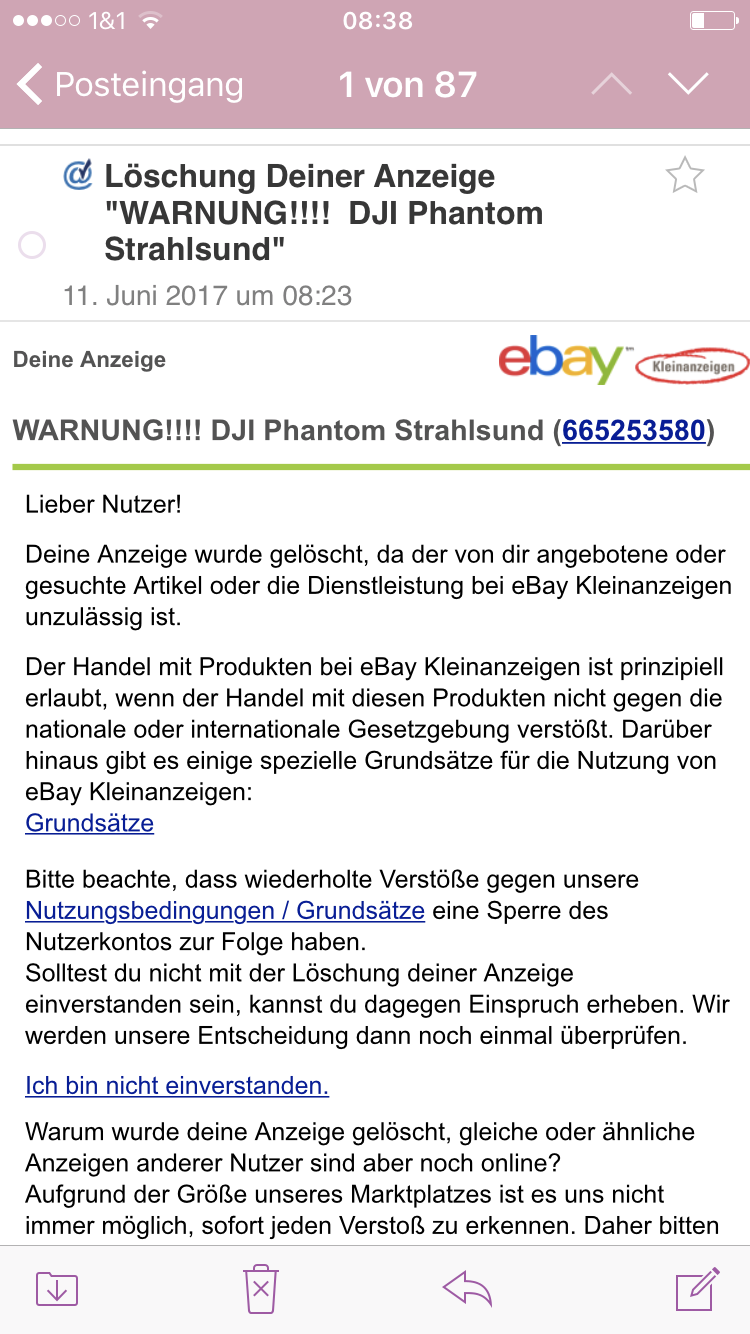
Task: Open Nutzungsbedingungen / Grundsätze link
Action: [225, 911]
